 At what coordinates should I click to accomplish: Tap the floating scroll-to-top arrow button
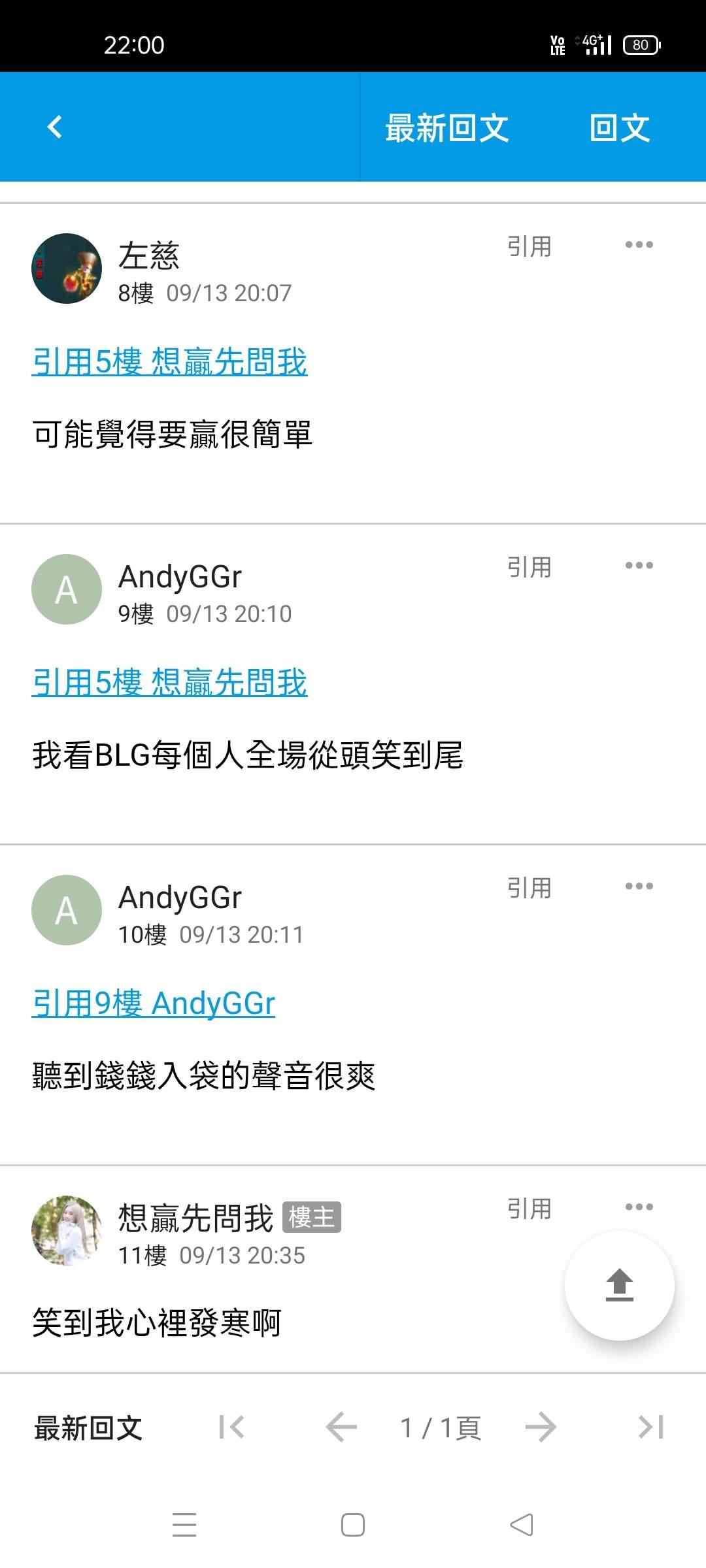click(x=620, y=1285)
